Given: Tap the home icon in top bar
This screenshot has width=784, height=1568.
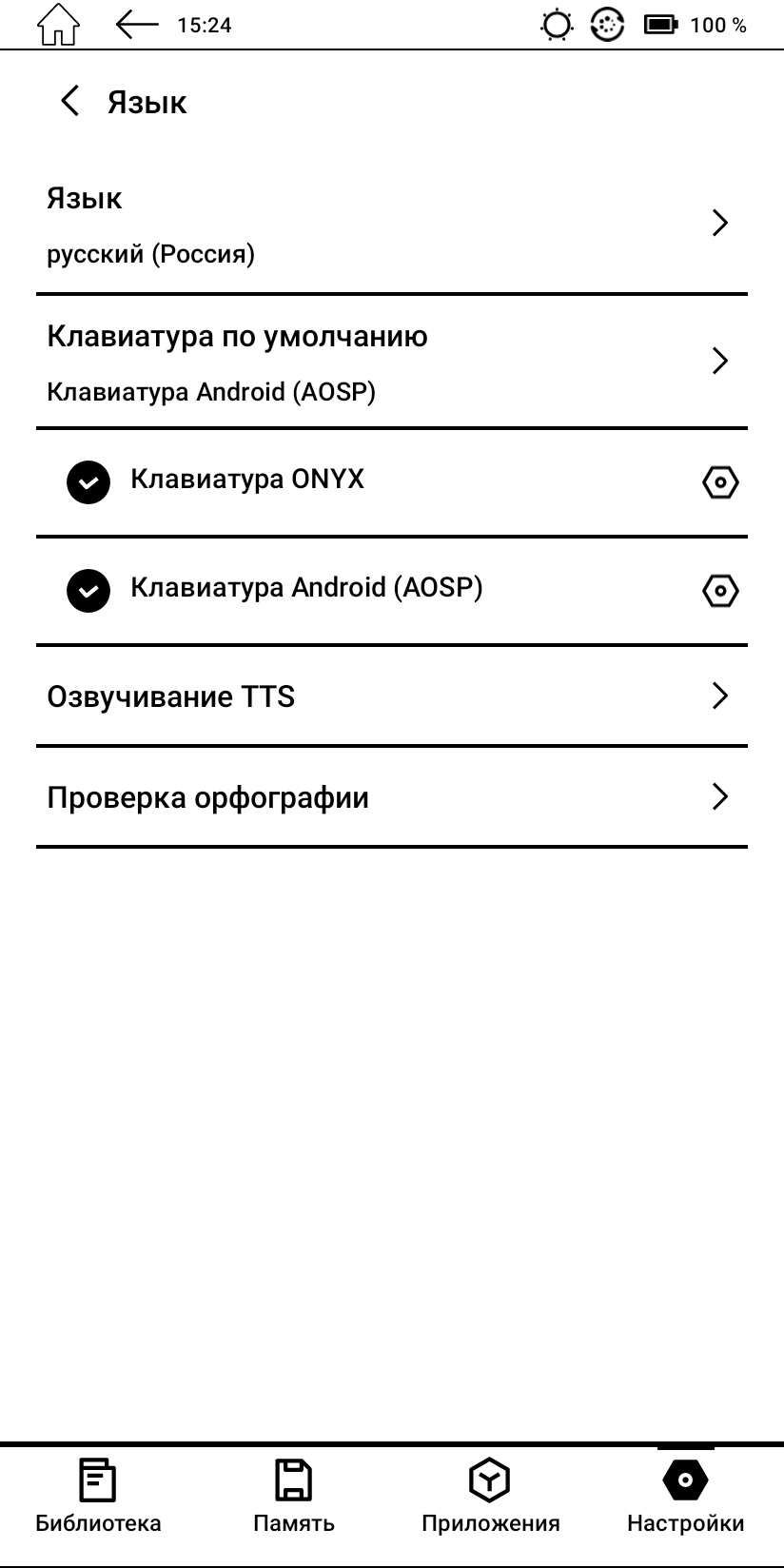Looking at the screenshot, I should [x=57, y=26].
